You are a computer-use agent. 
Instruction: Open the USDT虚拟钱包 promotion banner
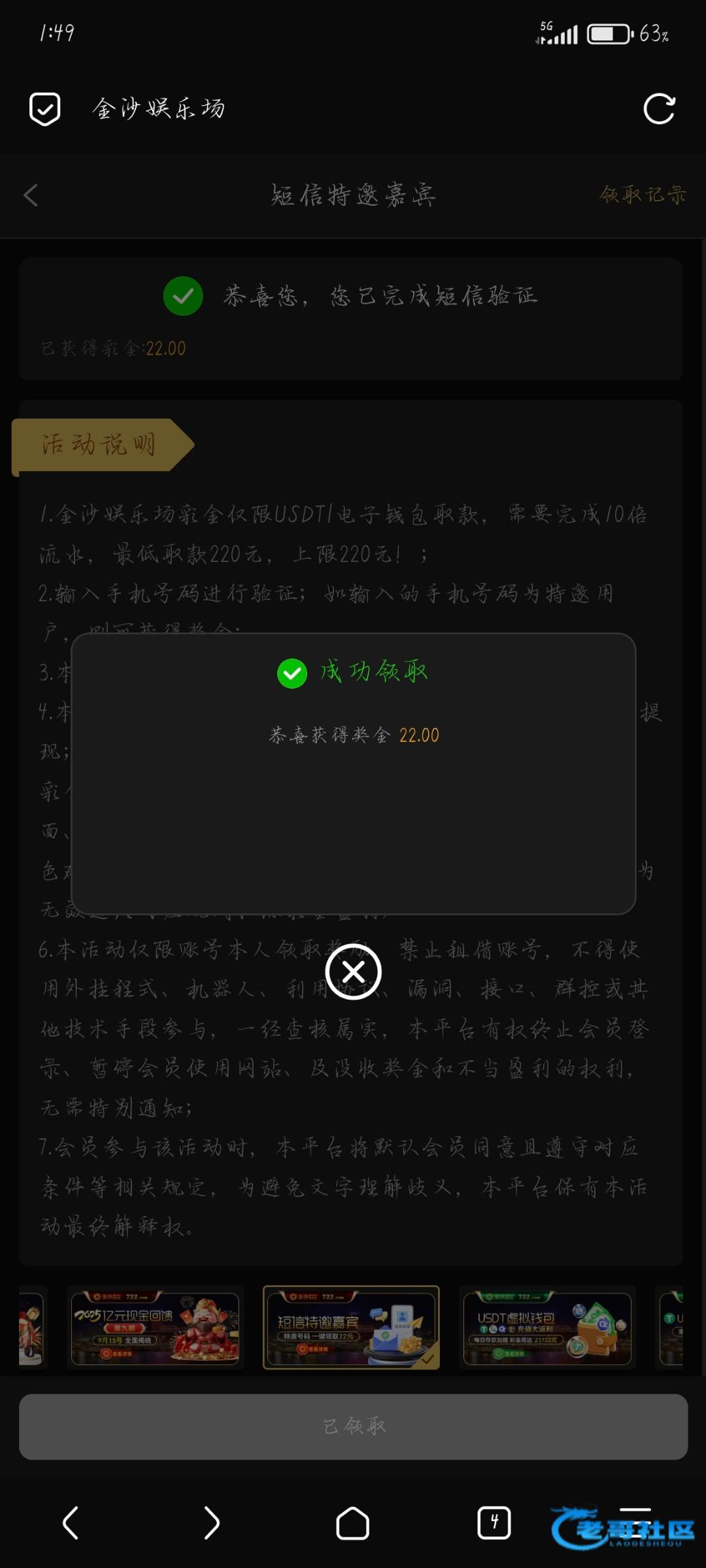547,1328
